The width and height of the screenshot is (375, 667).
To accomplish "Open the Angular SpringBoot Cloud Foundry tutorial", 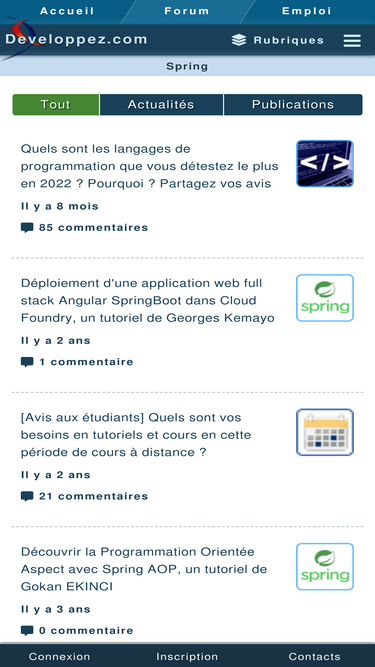I will tap(148, 301).
